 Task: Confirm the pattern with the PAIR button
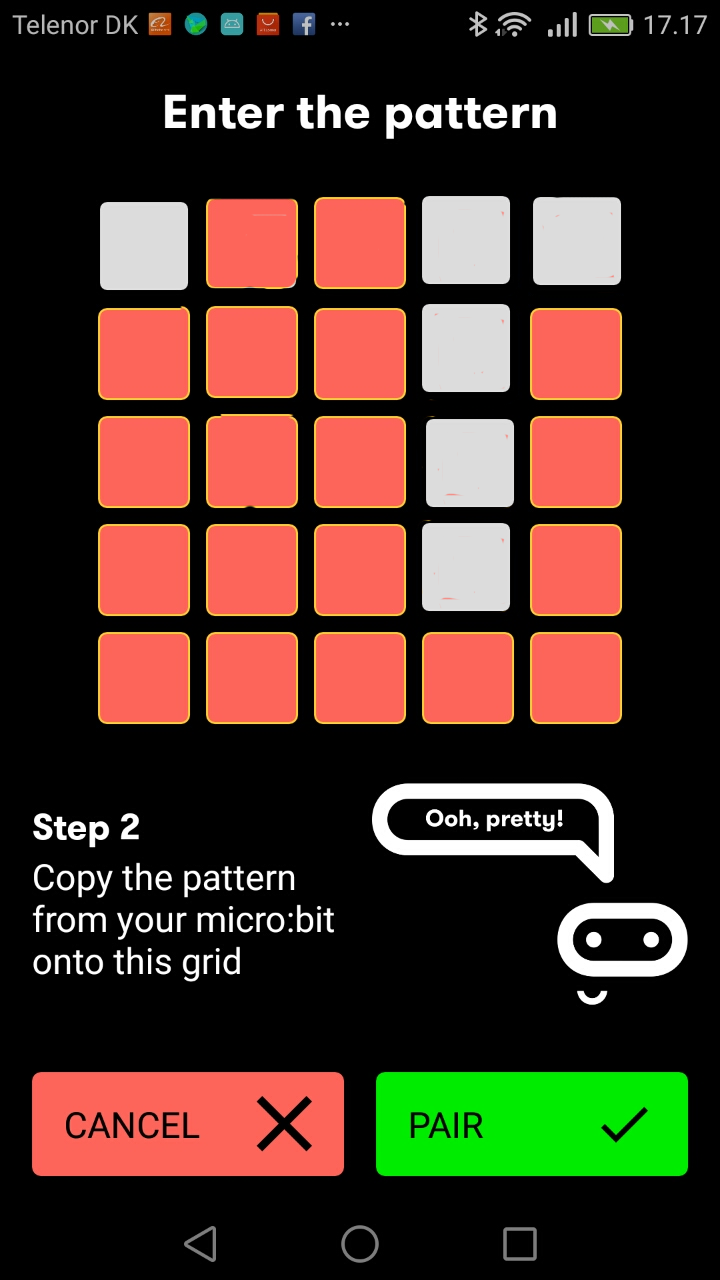[x=532, y=1124]
